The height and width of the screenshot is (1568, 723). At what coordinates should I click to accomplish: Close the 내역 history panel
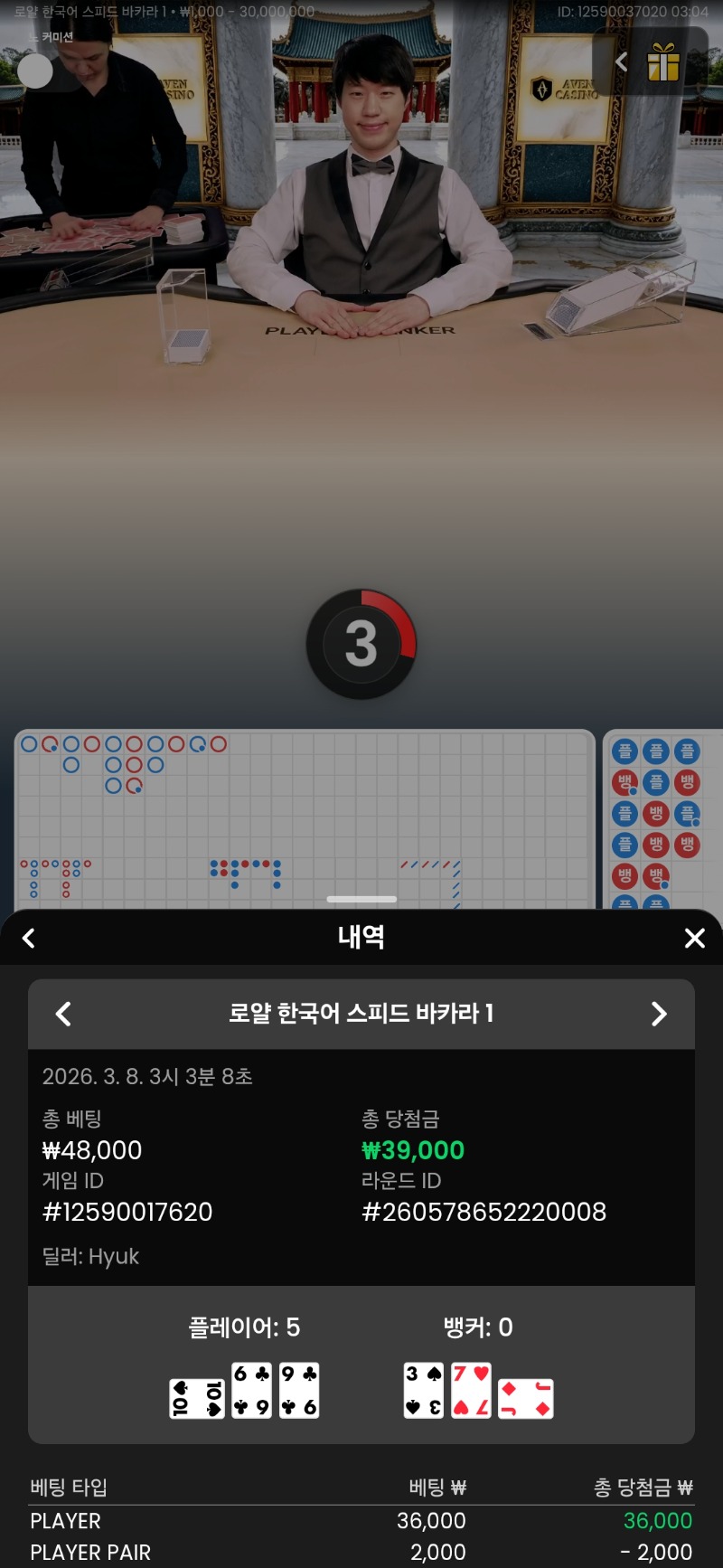[x=694, y=939]
